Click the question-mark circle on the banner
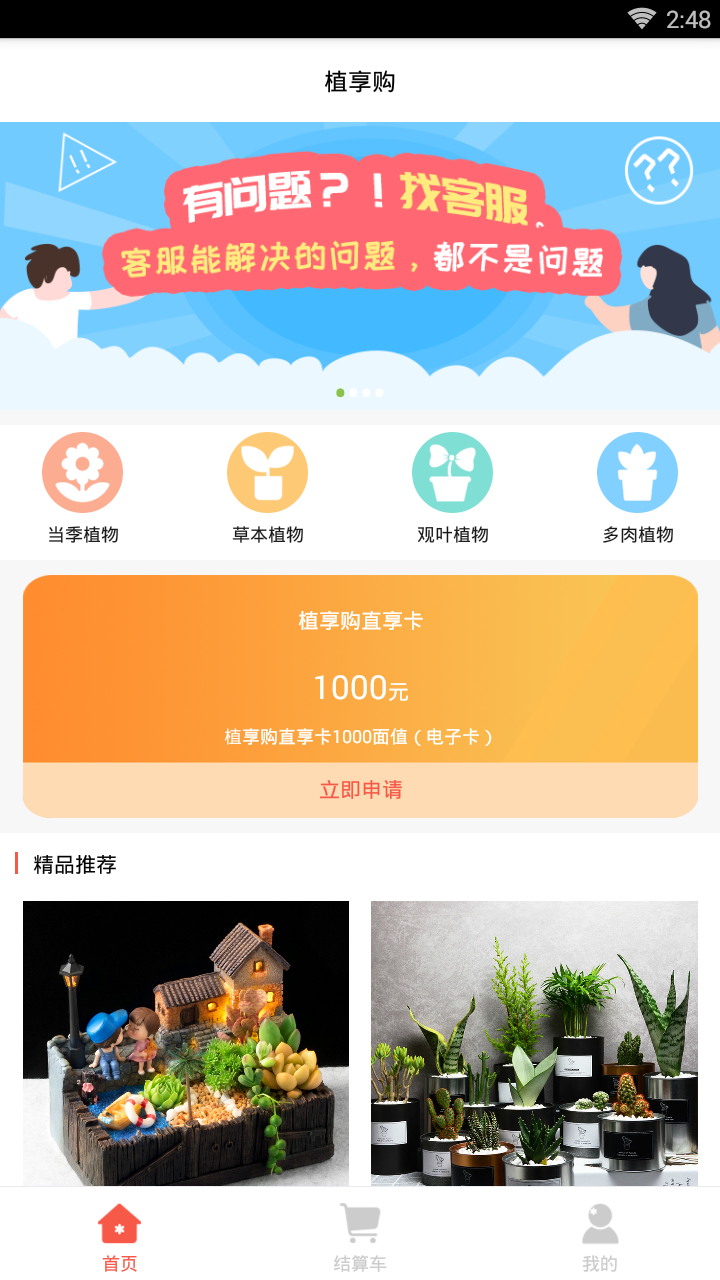This screenshot has height=1280, width=720. 660,170
